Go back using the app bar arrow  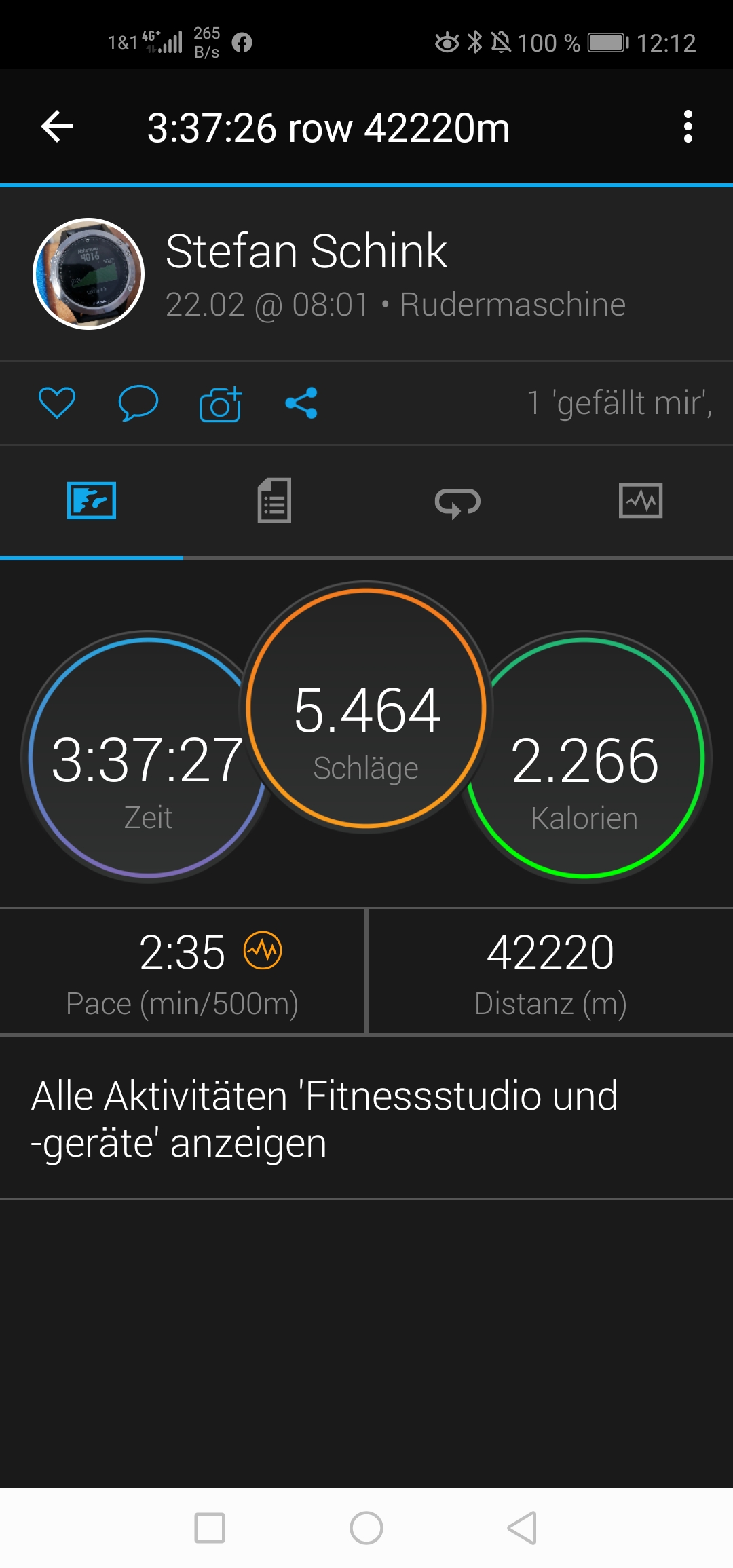coord(58,127)
